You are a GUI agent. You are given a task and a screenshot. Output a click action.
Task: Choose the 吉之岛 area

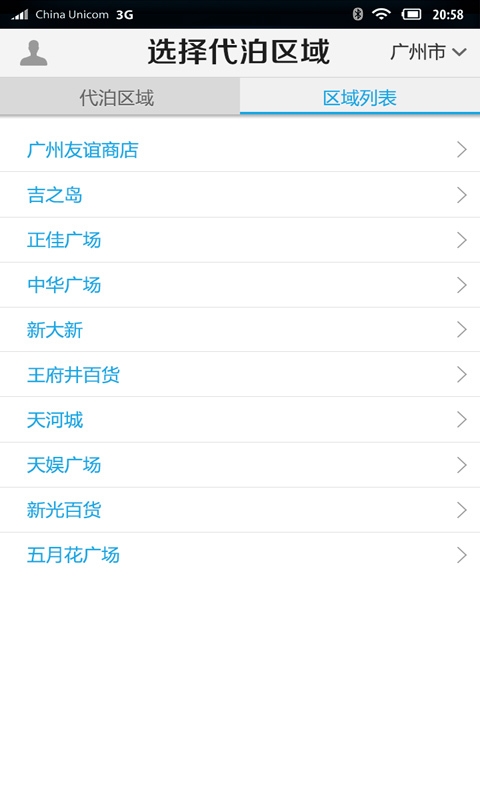240,195
